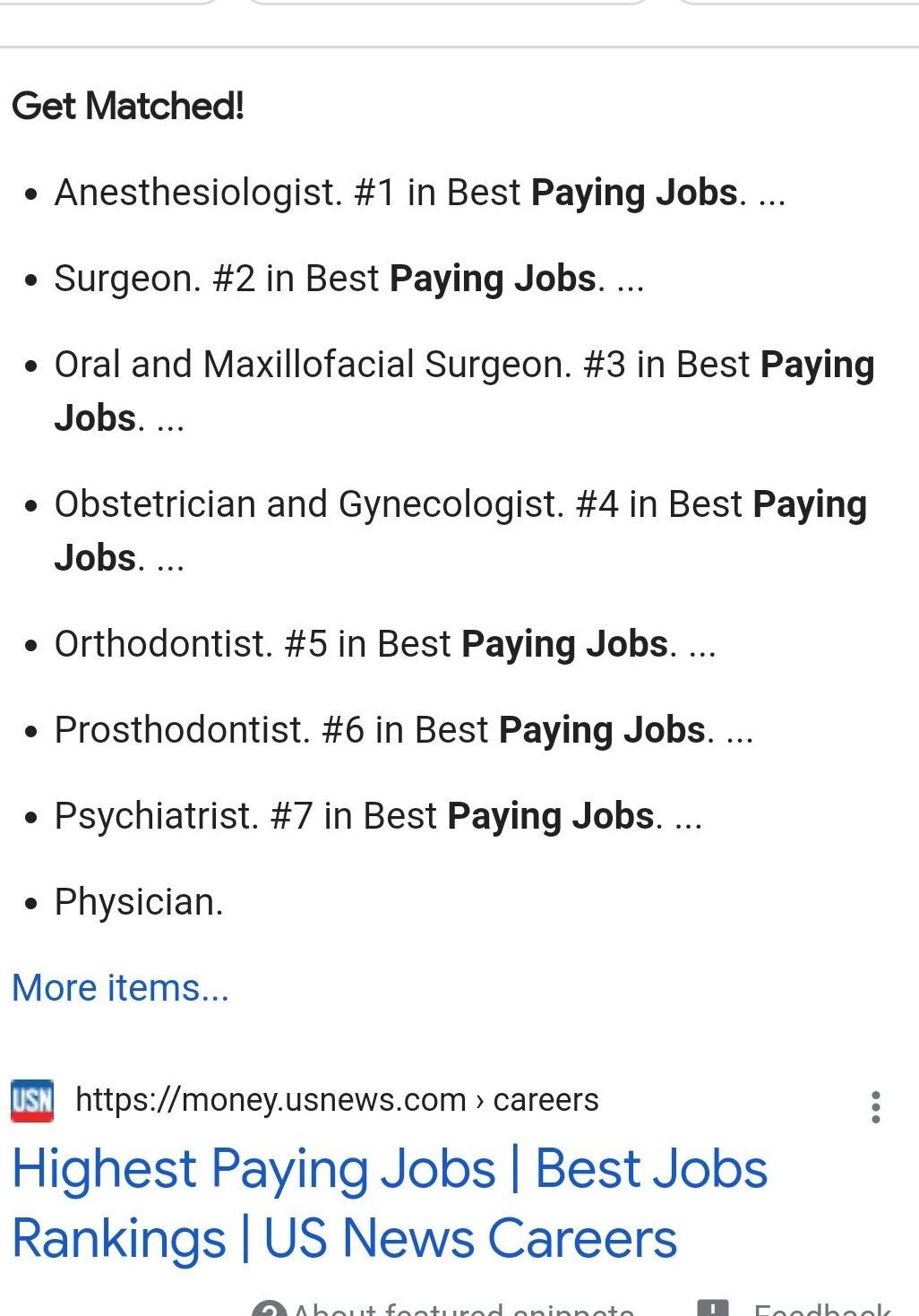Open the three-dot menu beside money.usnews.com
Viewport: 919px width, 1316px height.
(876, 1107)
